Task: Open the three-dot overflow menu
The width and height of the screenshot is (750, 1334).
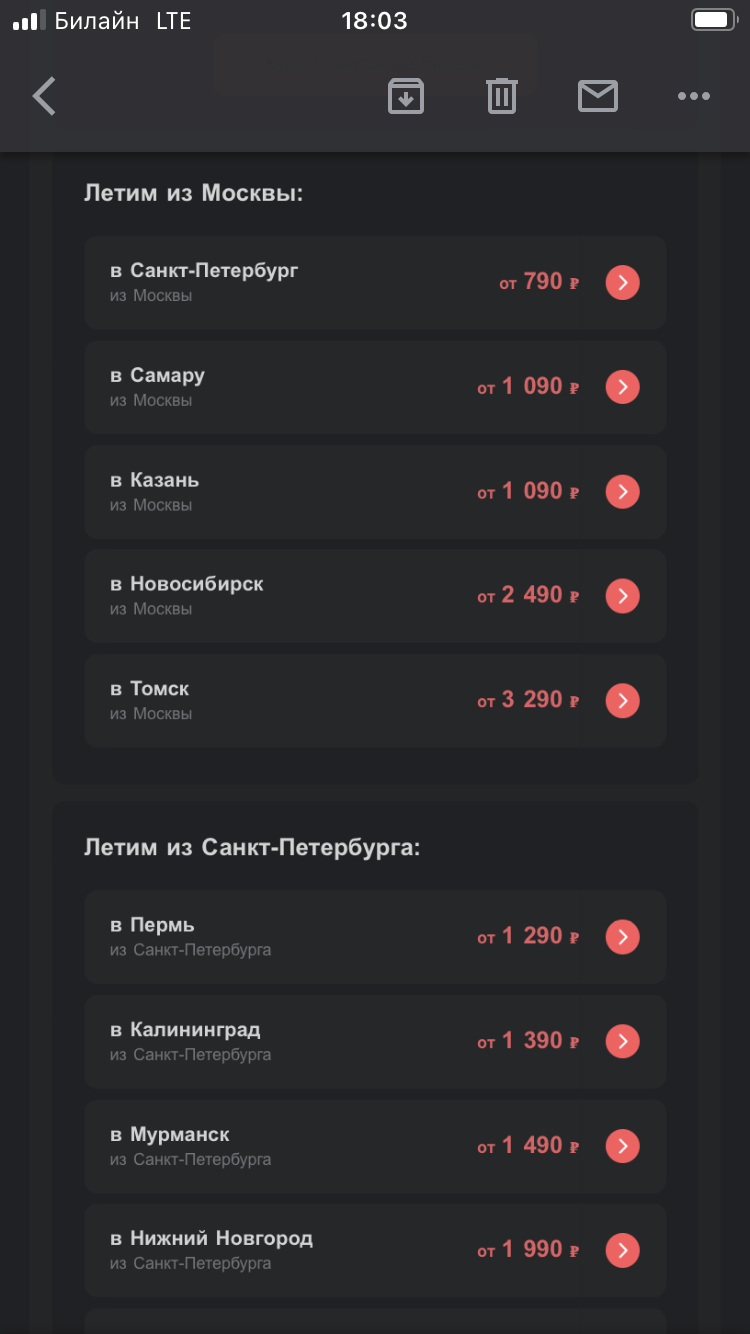Action: [693, 96]
